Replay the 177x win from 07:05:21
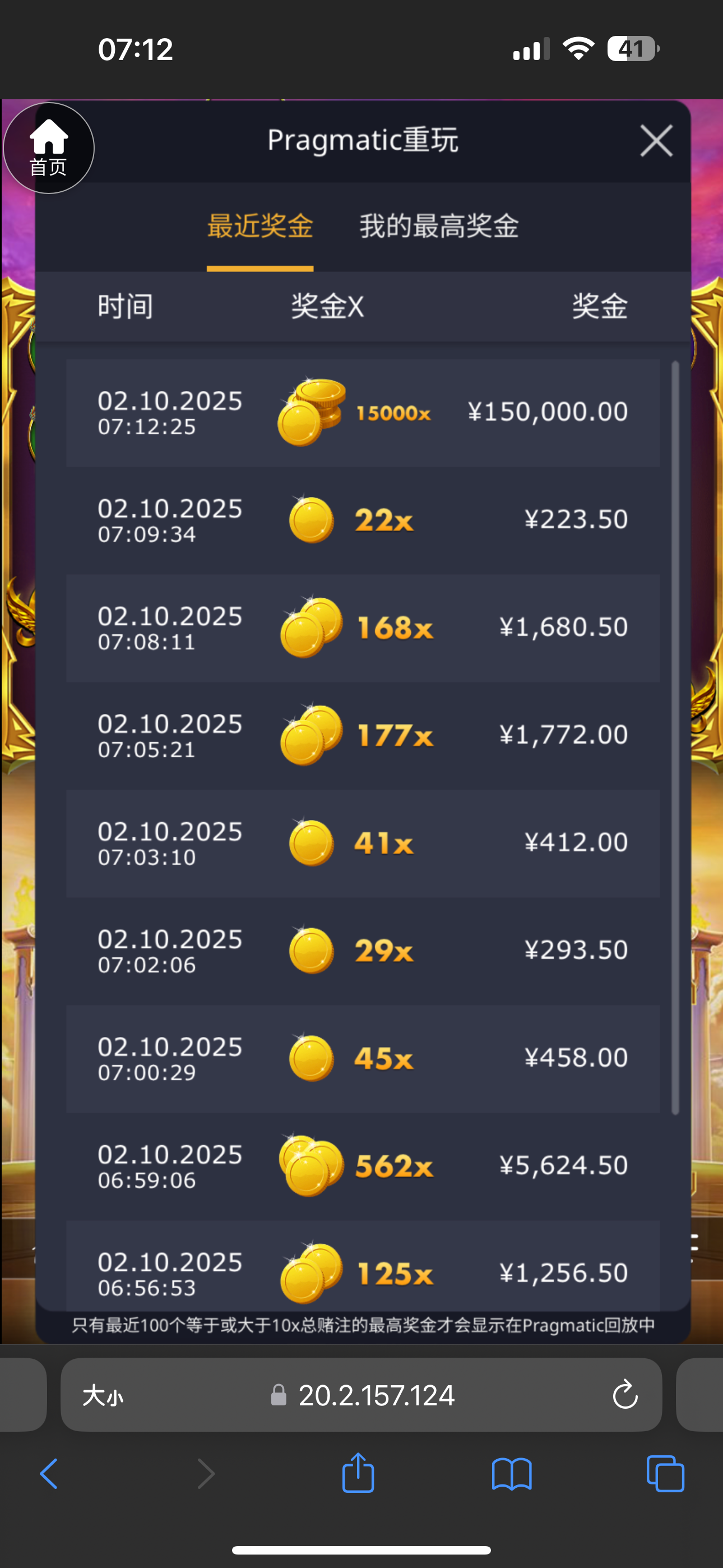 pos(363,735)
